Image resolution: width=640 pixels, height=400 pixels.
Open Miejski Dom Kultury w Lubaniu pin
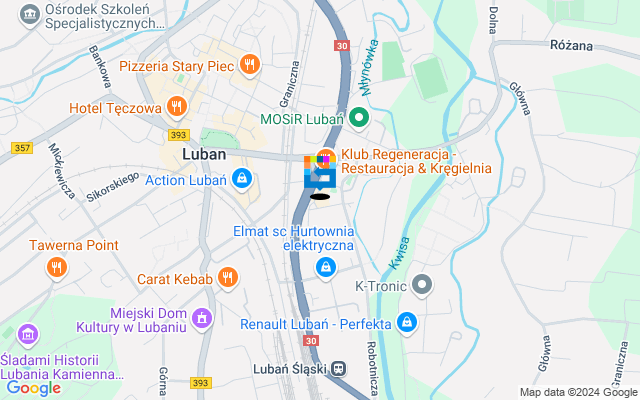click(x=203, y=318)
